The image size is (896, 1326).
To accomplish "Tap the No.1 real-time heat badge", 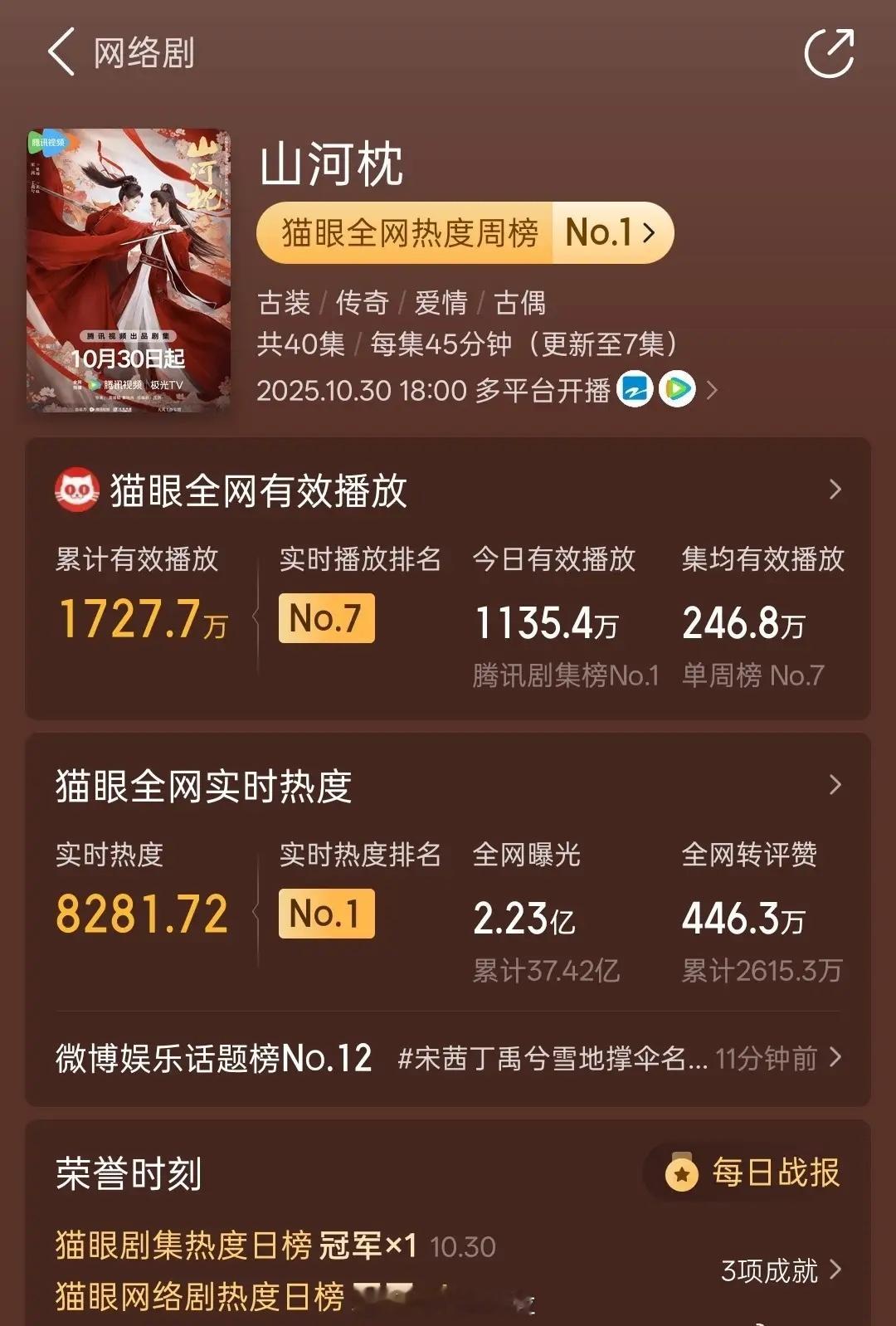I will coord(325,914).
